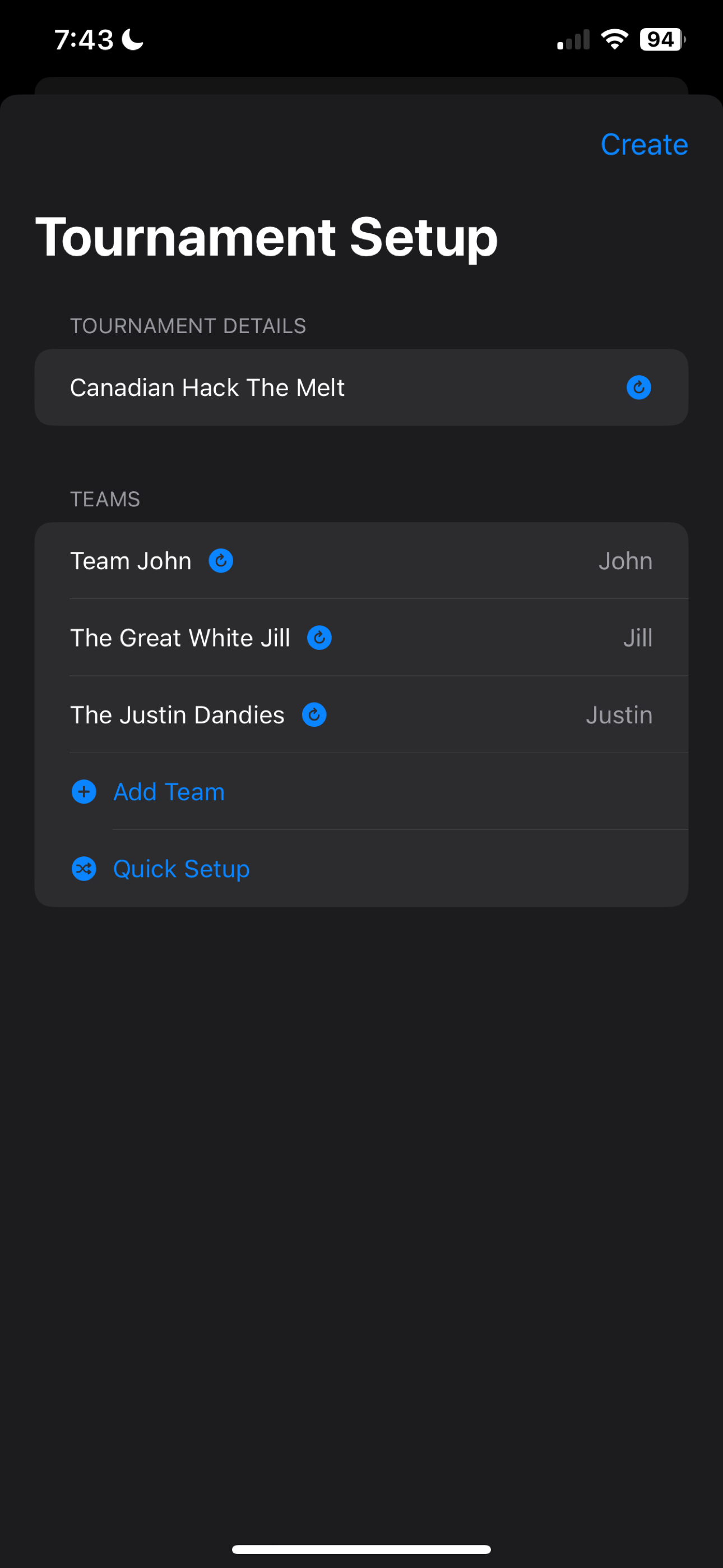
Task: Randomize The Great White Jill name
Action: [319, 638]
